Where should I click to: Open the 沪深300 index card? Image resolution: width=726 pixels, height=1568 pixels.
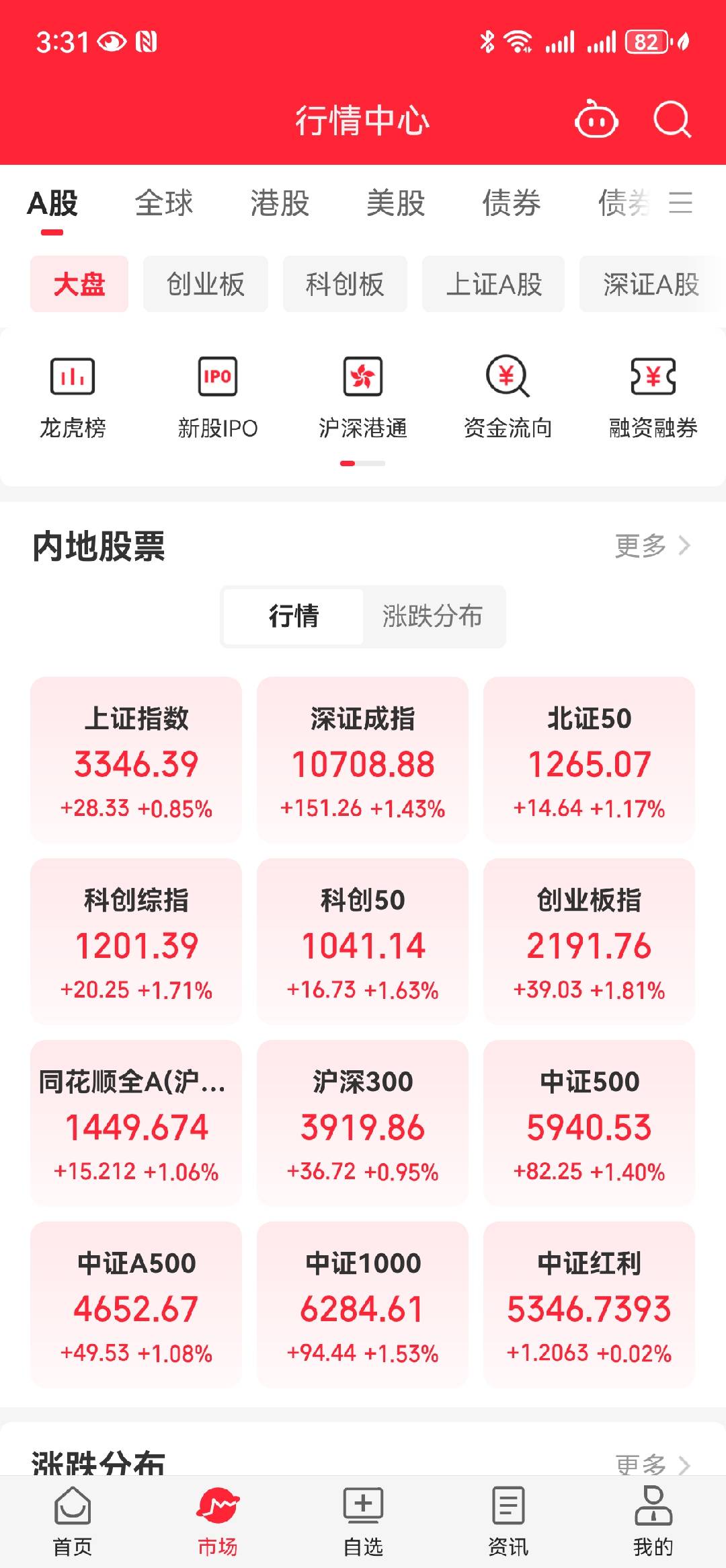tap(362, 1123)
